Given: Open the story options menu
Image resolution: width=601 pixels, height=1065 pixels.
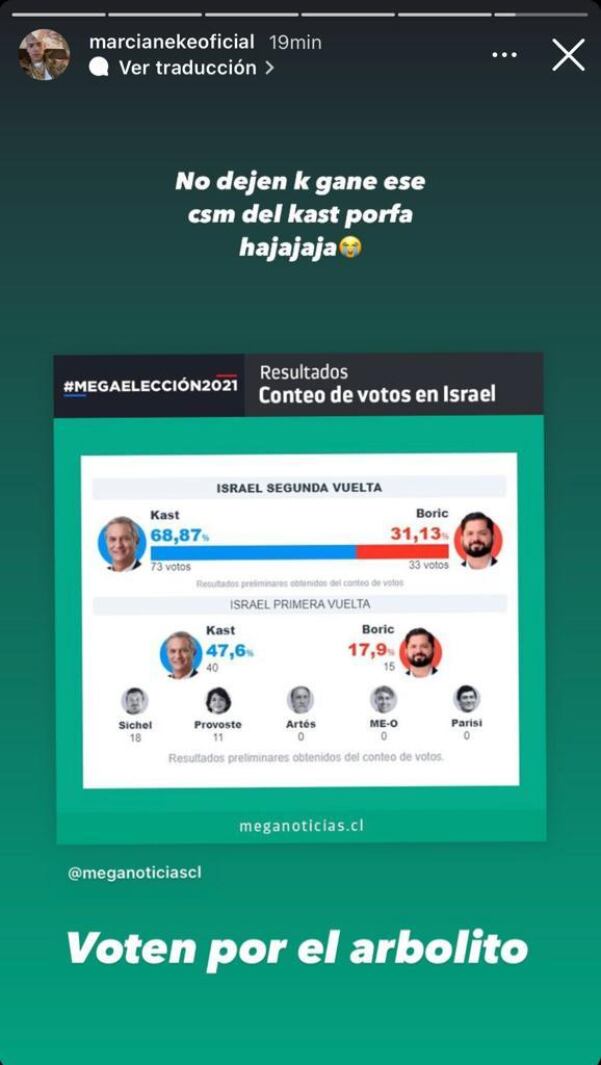Looking at the screenshot, I should [505, 54].
